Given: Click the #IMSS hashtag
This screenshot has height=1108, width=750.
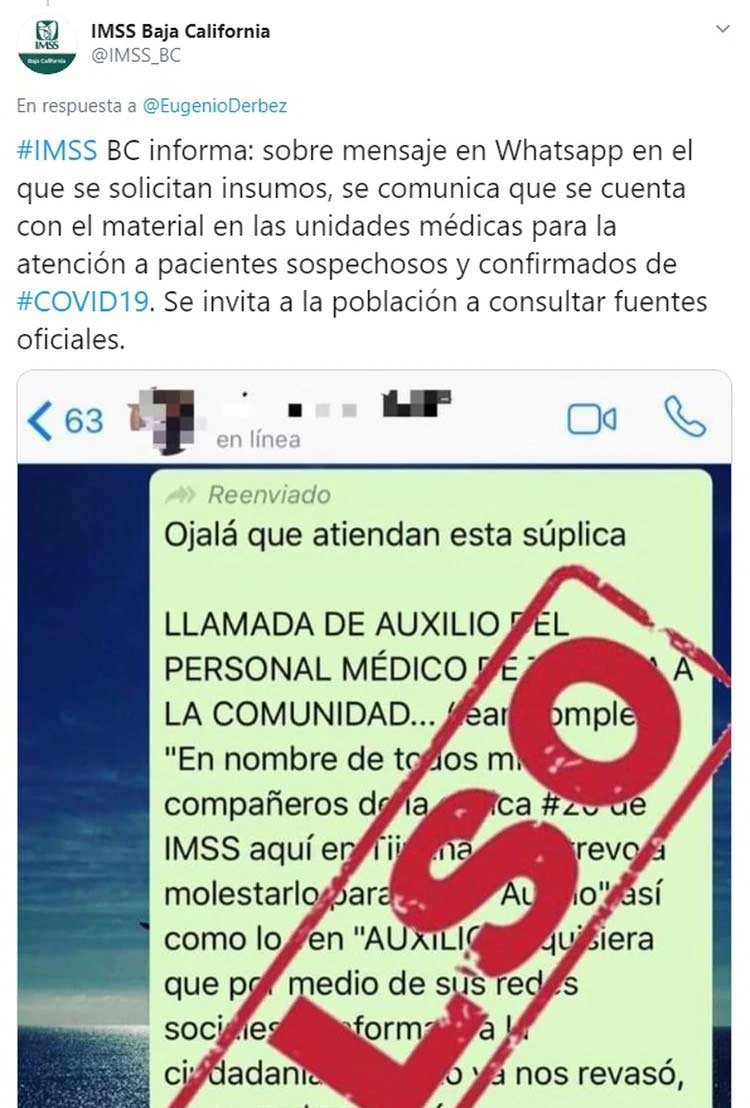Looking at the screenshot, I should [48, 148].
